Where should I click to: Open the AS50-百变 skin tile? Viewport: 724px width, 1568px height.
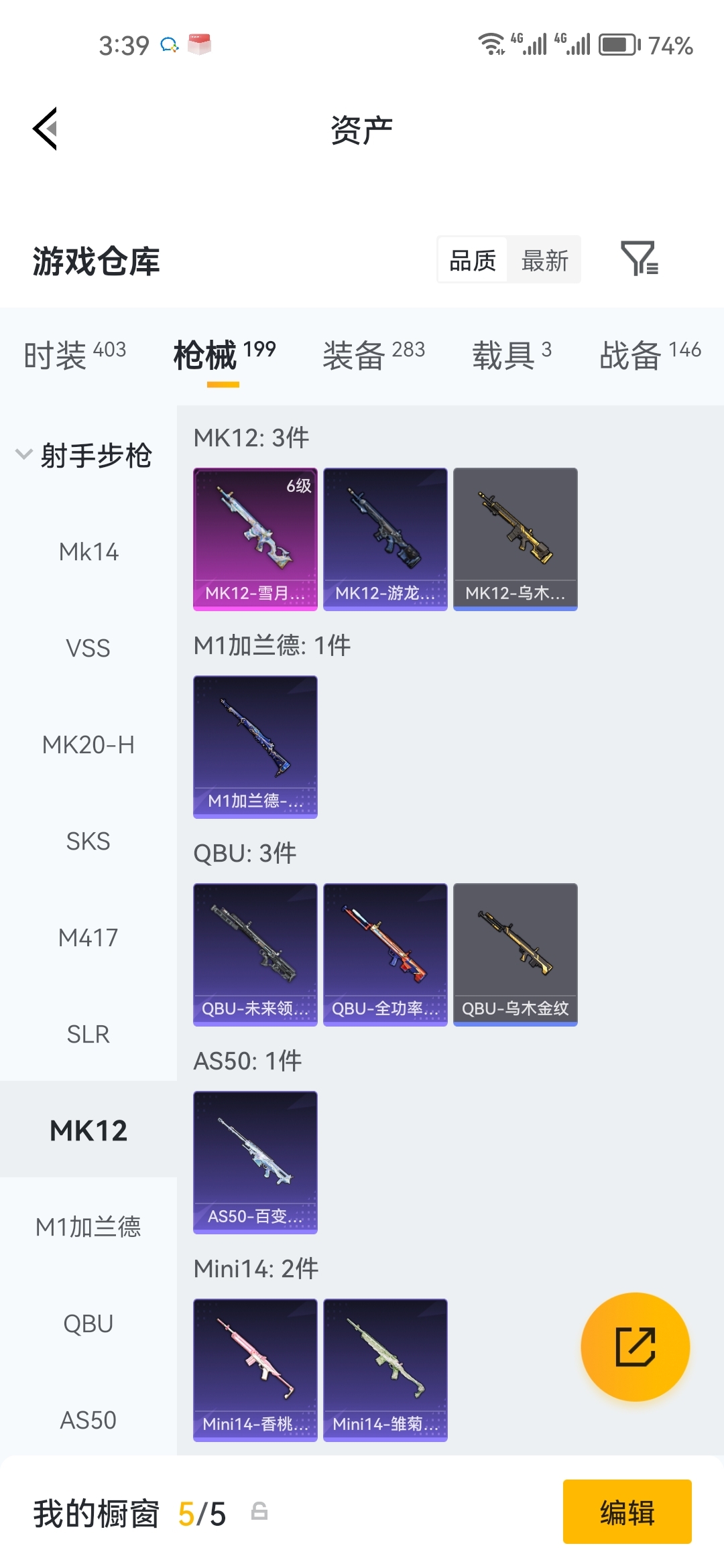(255, 1163)
